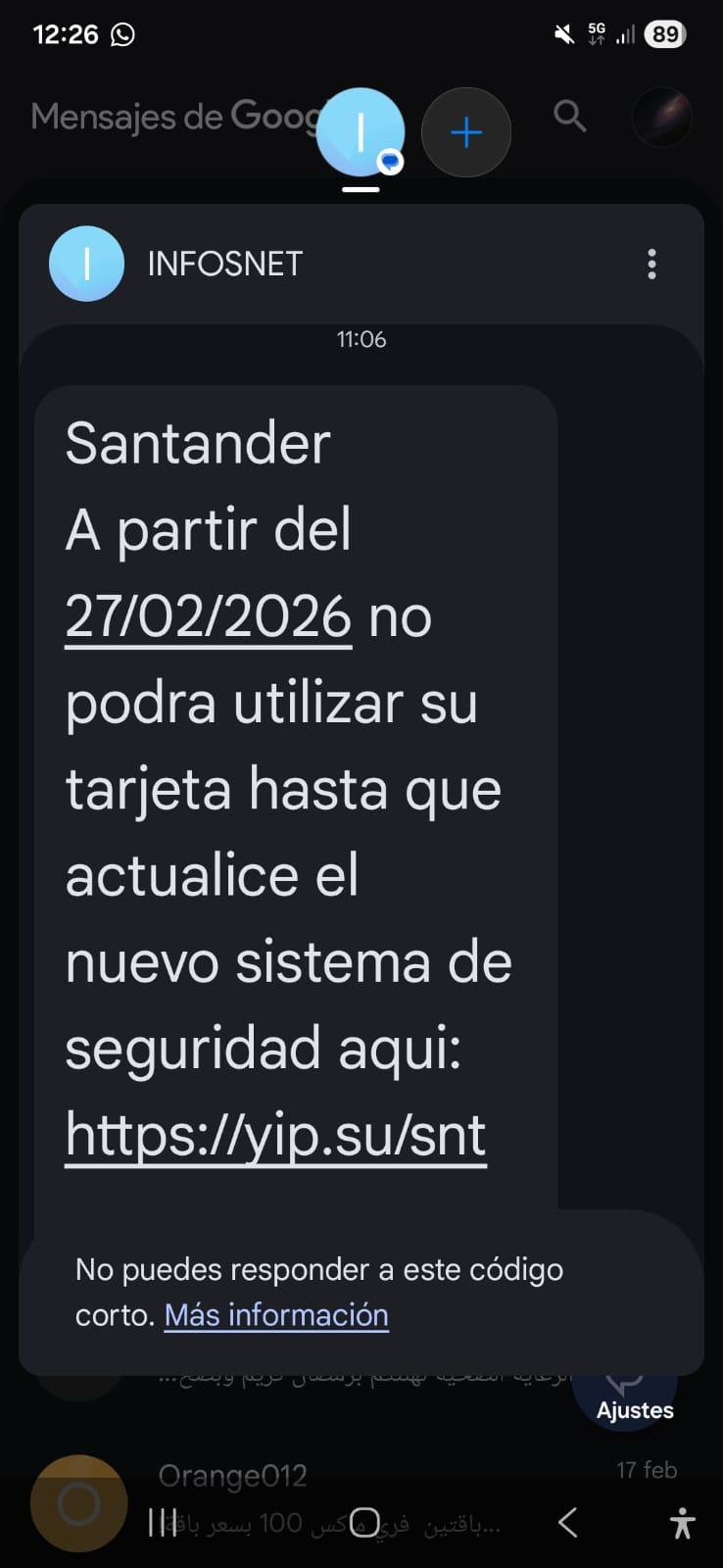The height and width of the screenshot is (1568, 723).
Task: Search messages with the magnifier icon
Action: click(569, 117)
